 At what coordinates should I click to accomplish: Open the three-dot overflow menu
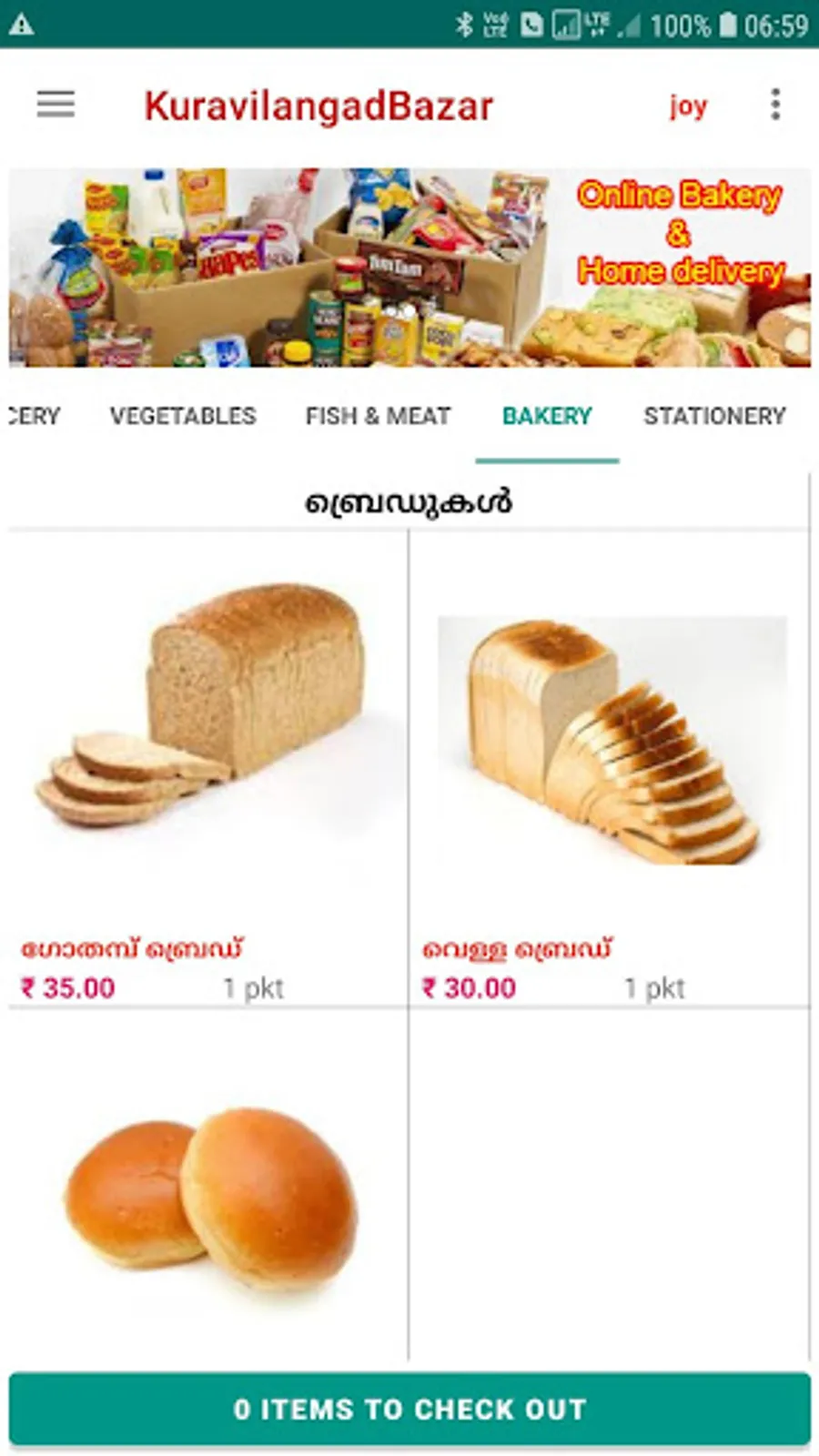pyautogui.click(x=775, y=105)
